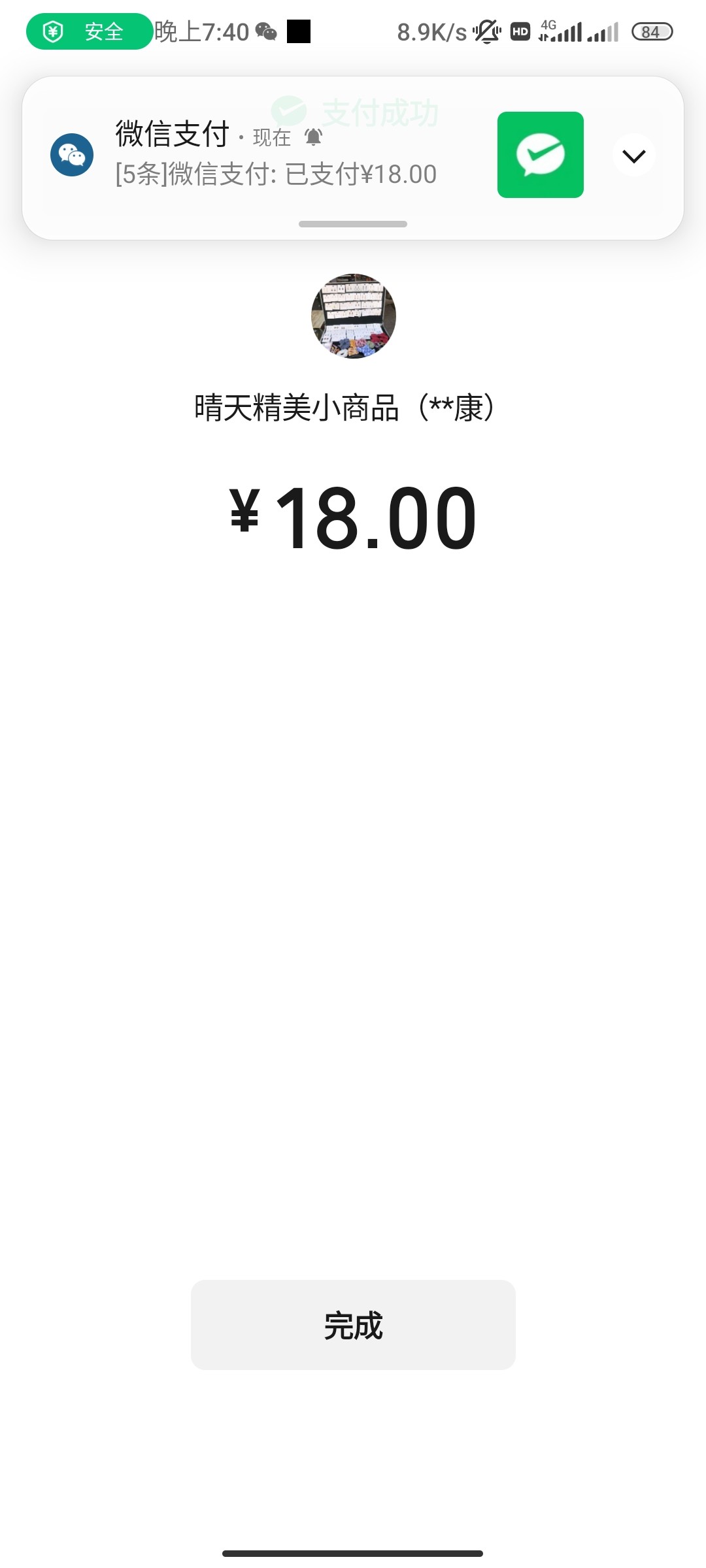The image size is (706, 1568).
Task: Open the 微信支付 已支付¥18.00 notification
Action: pyautogui.click(x=275, y=157)
